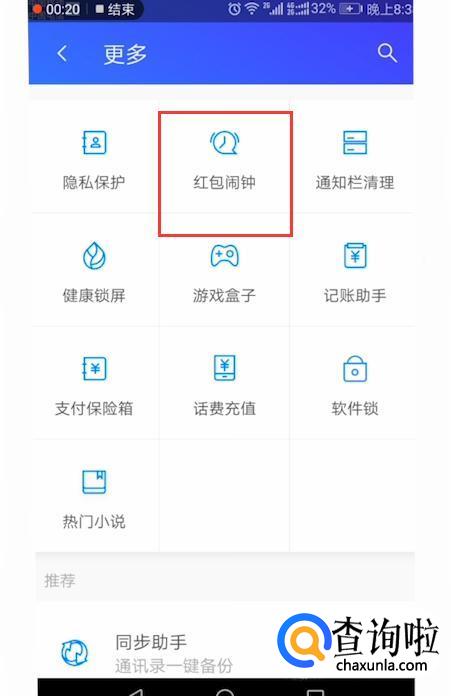451x696 pixels.
Task: Open 热门小说 popular novels
Action: pyautogui.click(x=94, y=497)
